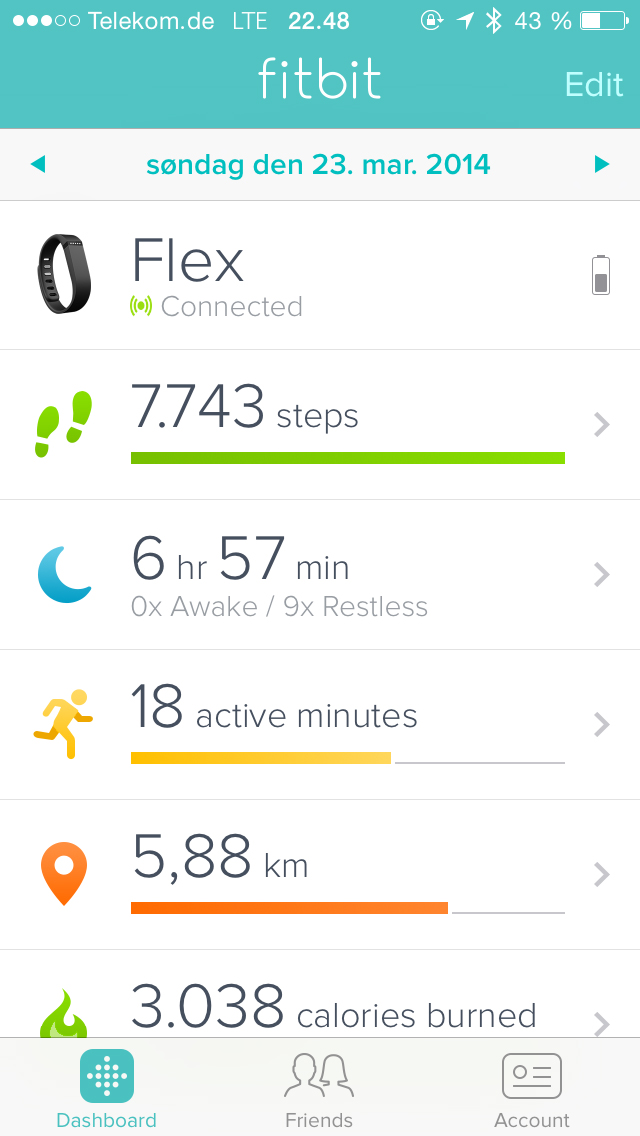Go to the next day
The width and height of the screenshot is (640, 1136).
602,165
